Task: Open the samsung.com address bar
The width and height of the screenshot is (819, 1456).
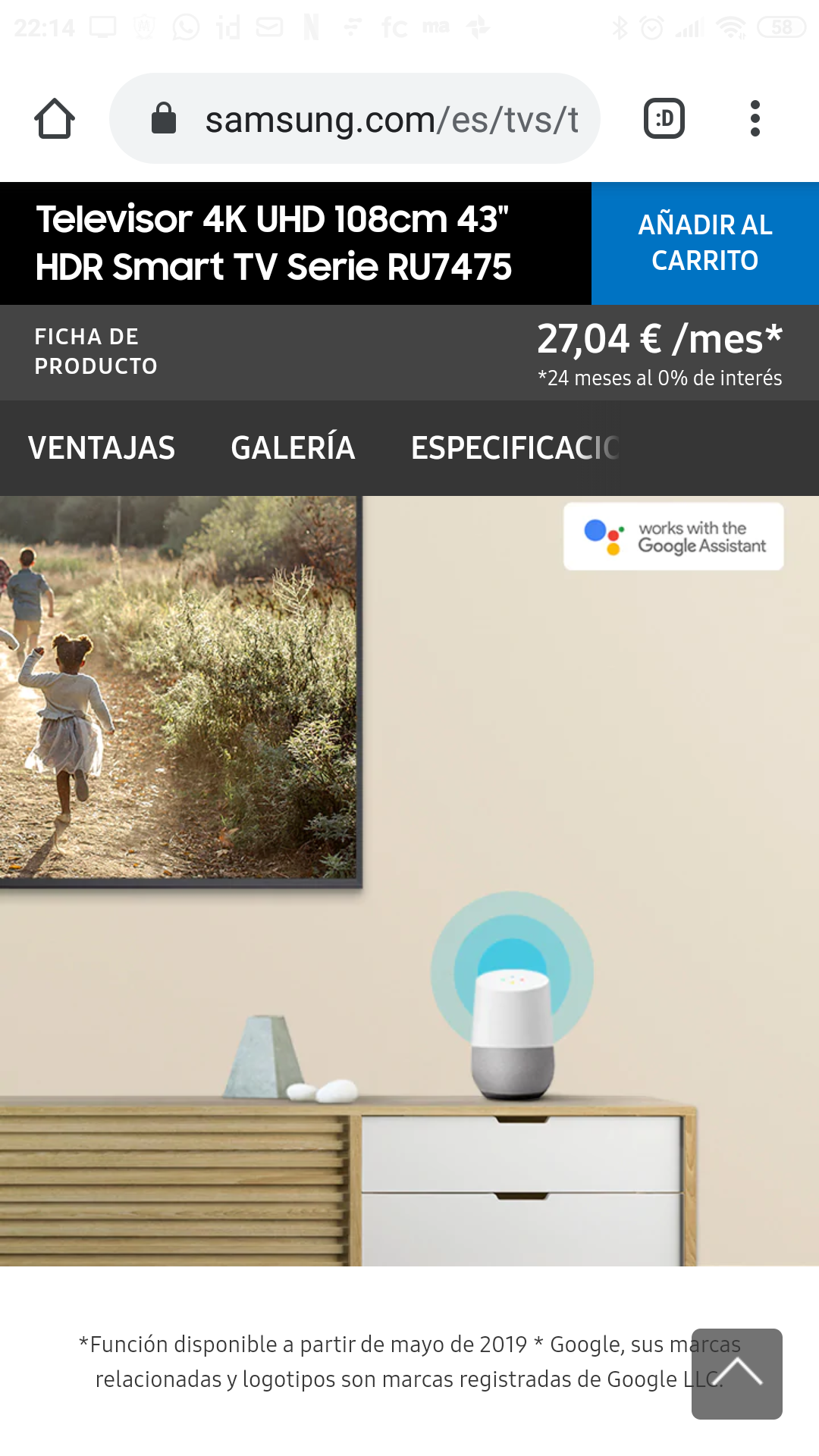Action: click(x=355, y=118)
